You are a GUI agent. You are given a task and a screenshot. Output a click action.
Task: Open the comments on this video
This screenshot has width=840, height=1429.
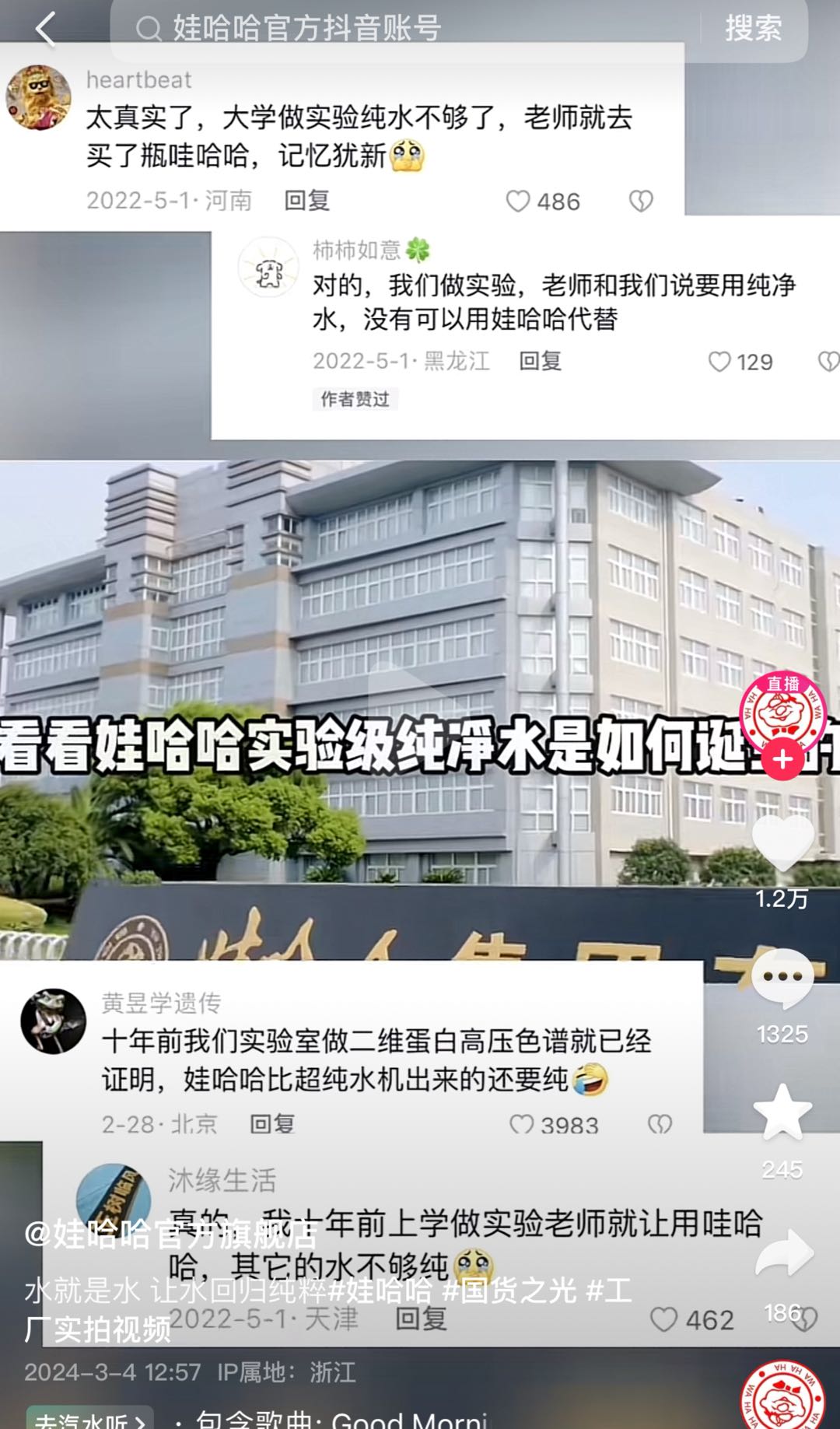pos(782,980)
